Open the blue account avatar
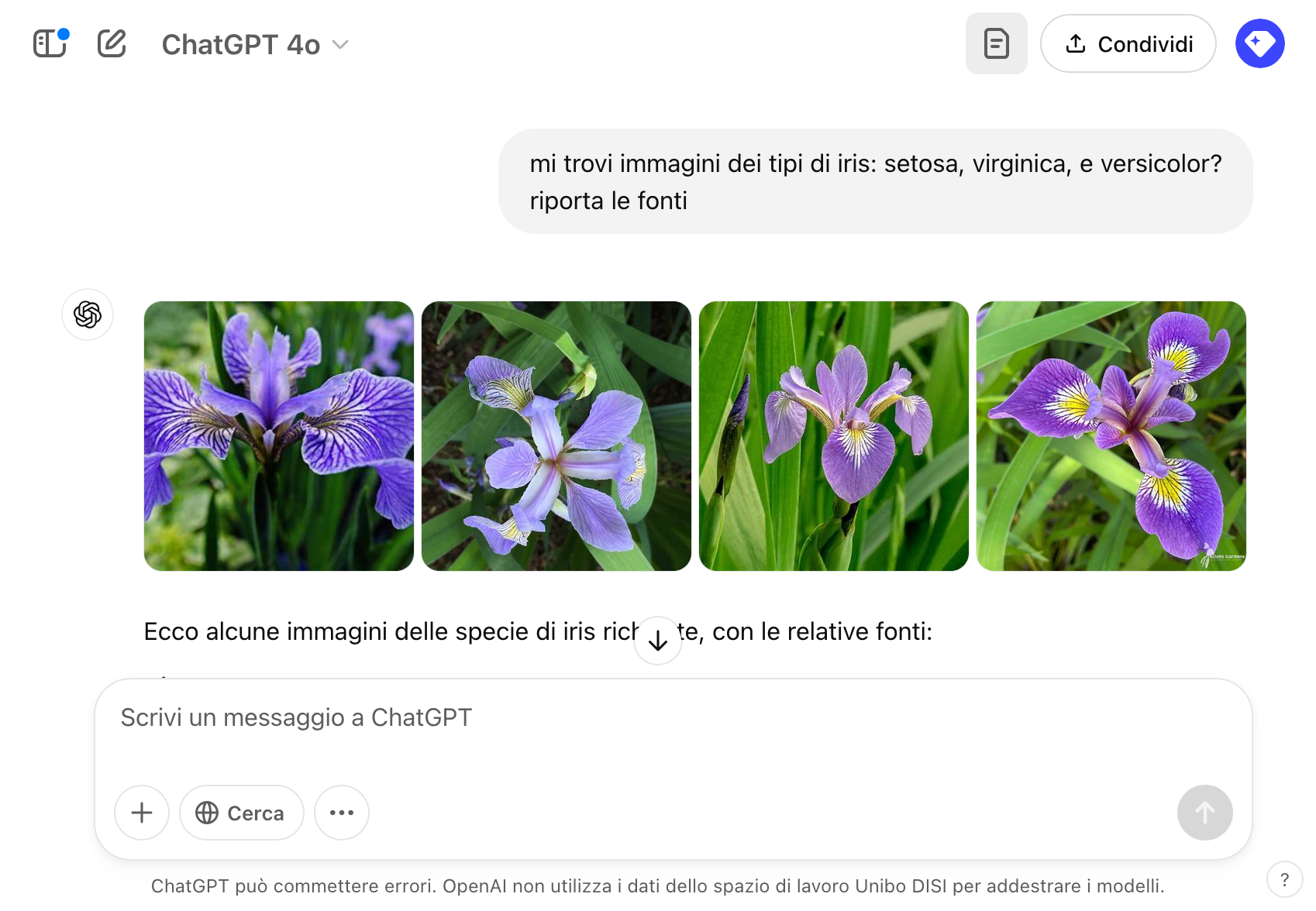The height and width of the screenshot is (911, 1316). click(1259, 43)
